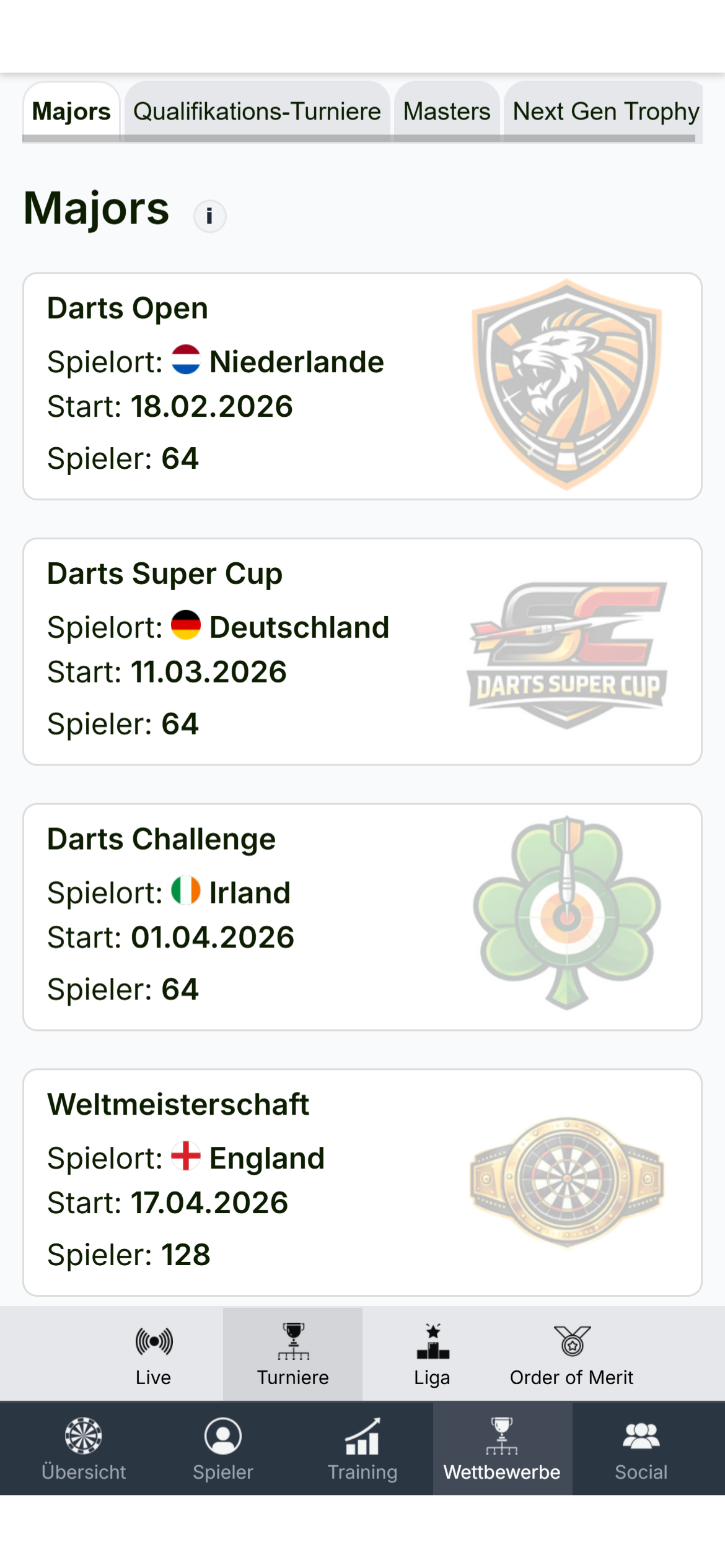
Task: Open the Live section icon
Action: [152, 1350]
